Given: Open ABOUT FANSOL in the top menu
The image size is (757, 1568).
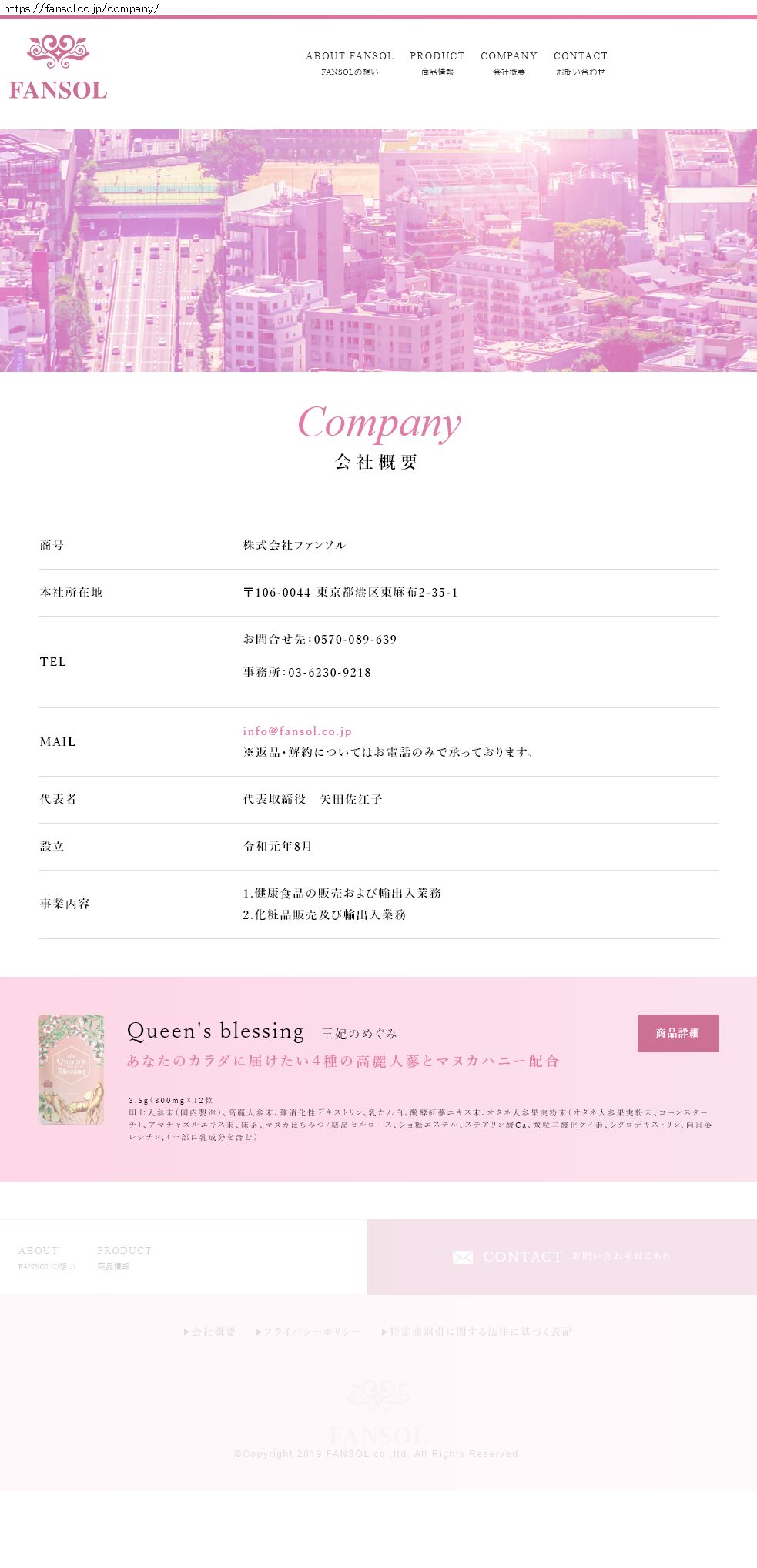Looking at the screenshot, I should pyautogui.click(x=349, y=62).
